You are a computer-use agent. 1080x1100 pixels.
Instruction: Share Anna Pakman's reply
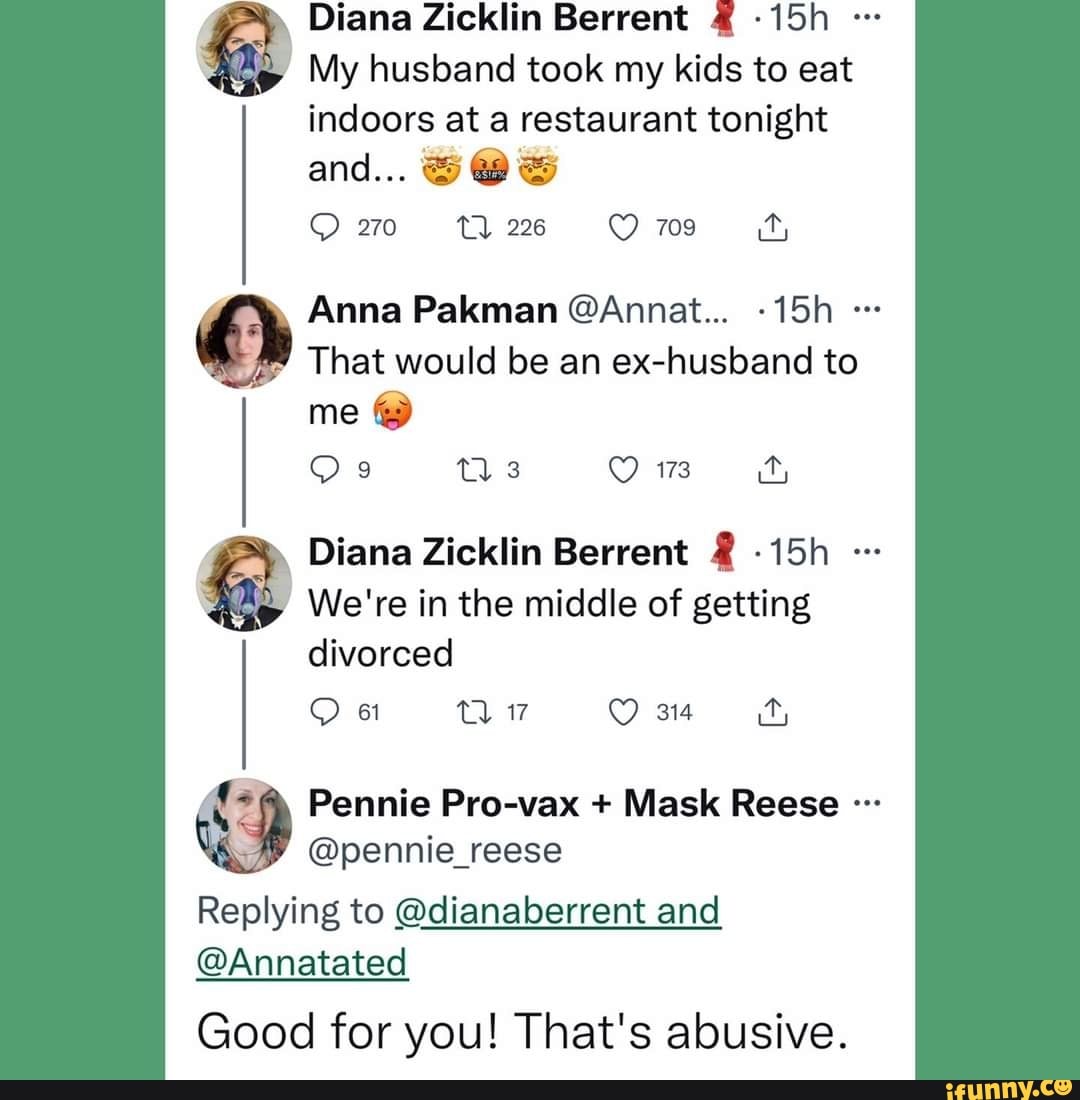tap(770, 470)
